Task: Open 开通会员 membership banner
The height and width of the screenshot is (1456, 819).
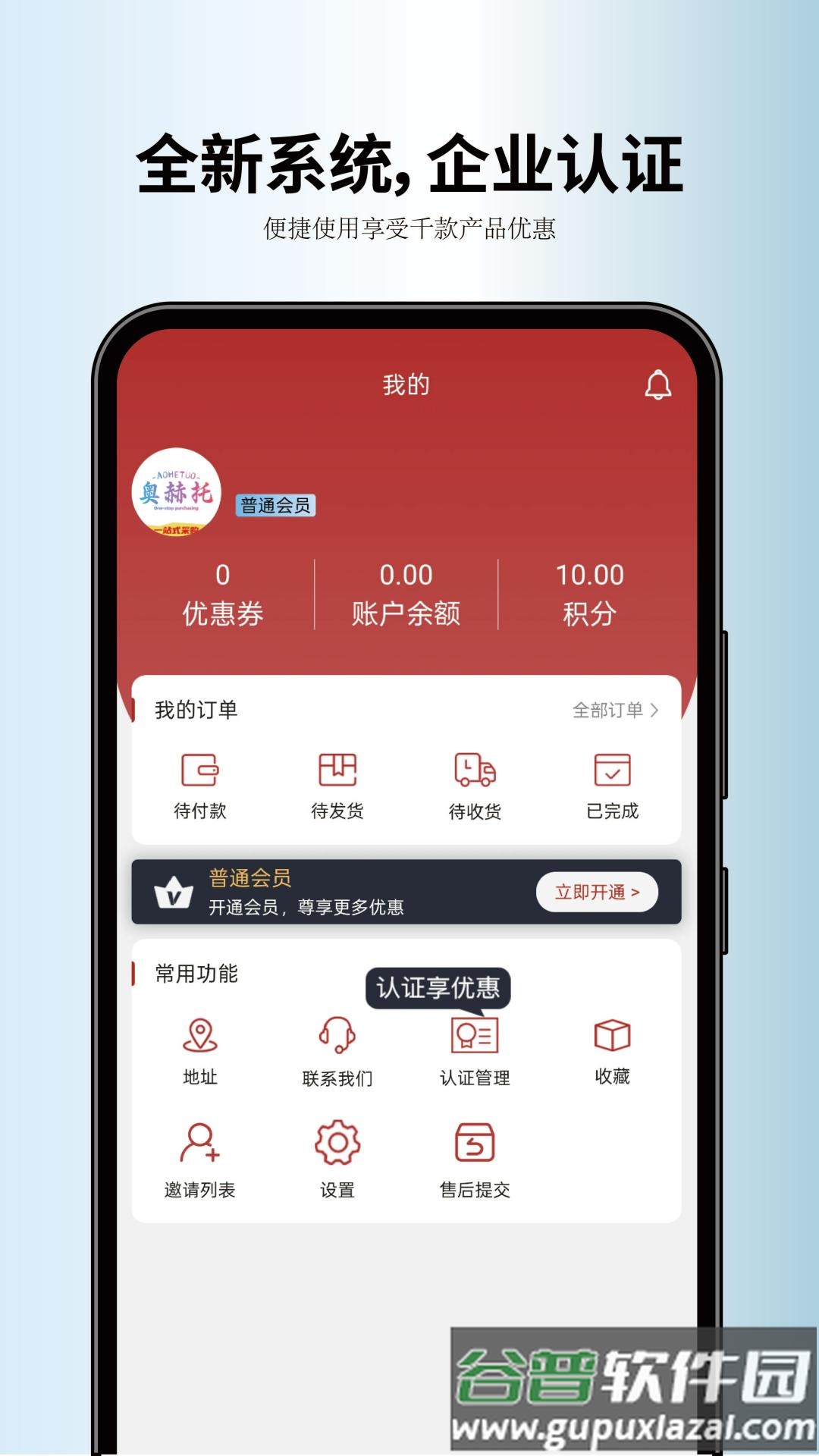Action: coord(597,892)
